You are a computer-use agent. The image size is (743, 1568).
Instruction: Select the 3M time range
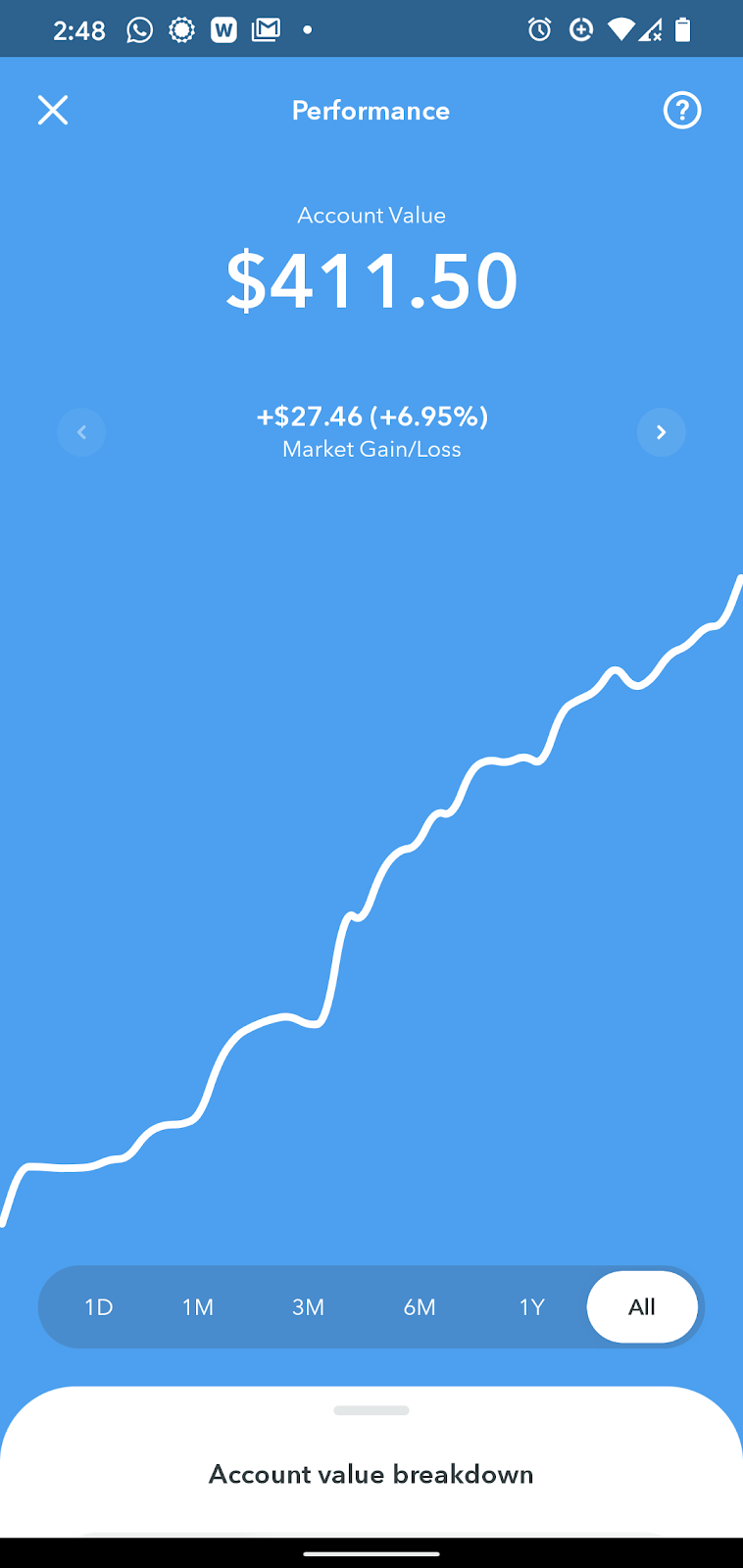[308, 1307]
